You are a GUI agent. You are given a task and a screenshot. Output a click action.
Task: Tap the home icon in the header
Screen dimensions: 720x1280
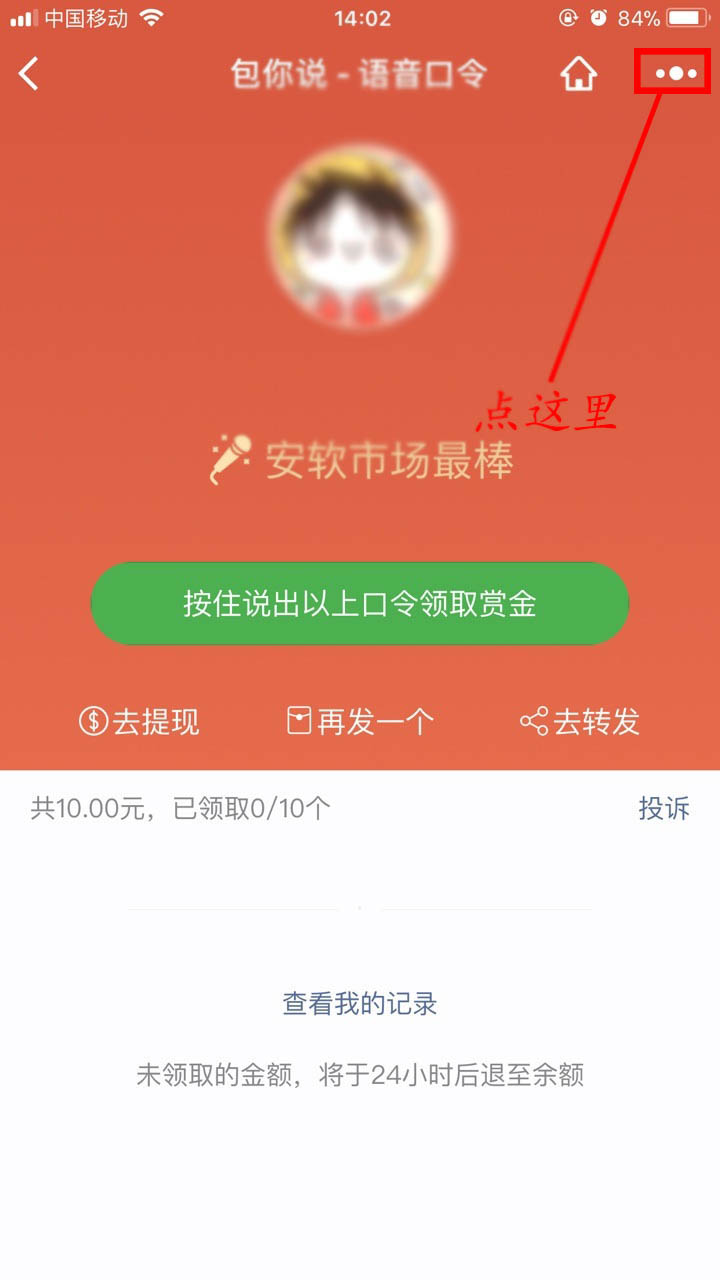tap(578, 74)
